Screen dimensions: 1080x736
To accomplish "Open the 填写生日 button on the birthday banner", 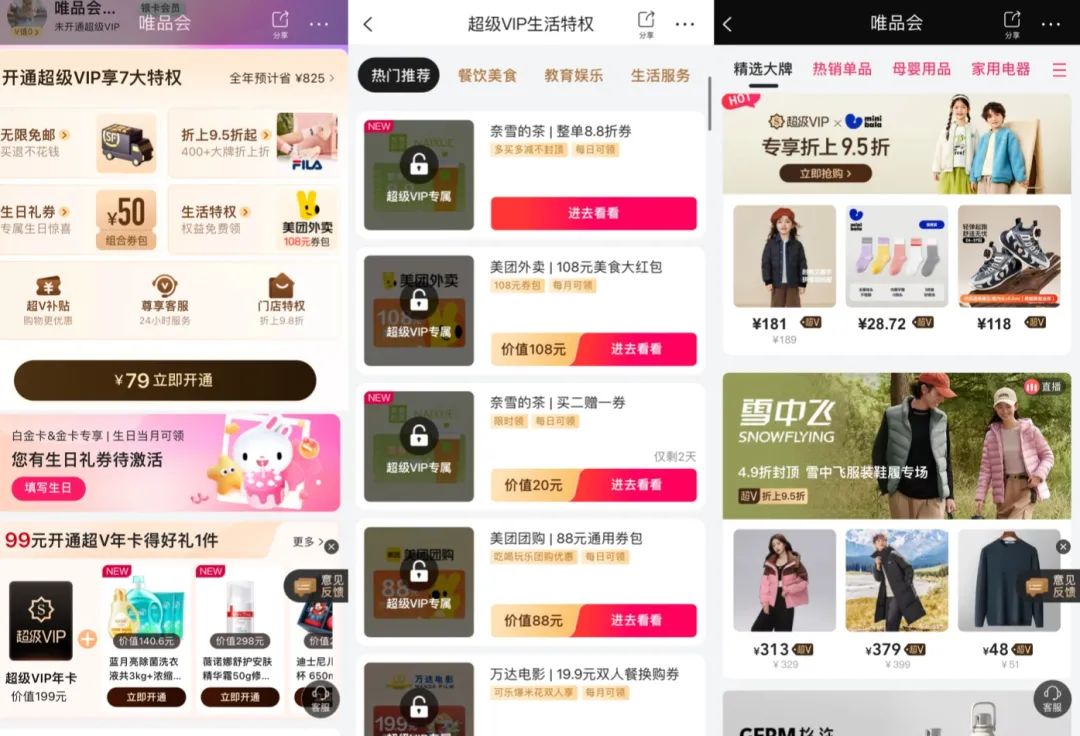I will (47, 489).
